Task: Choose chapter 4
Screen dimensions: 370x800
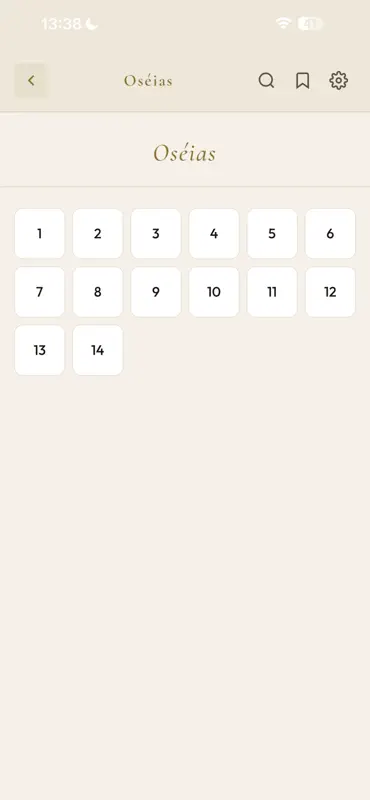Action: 214,234
